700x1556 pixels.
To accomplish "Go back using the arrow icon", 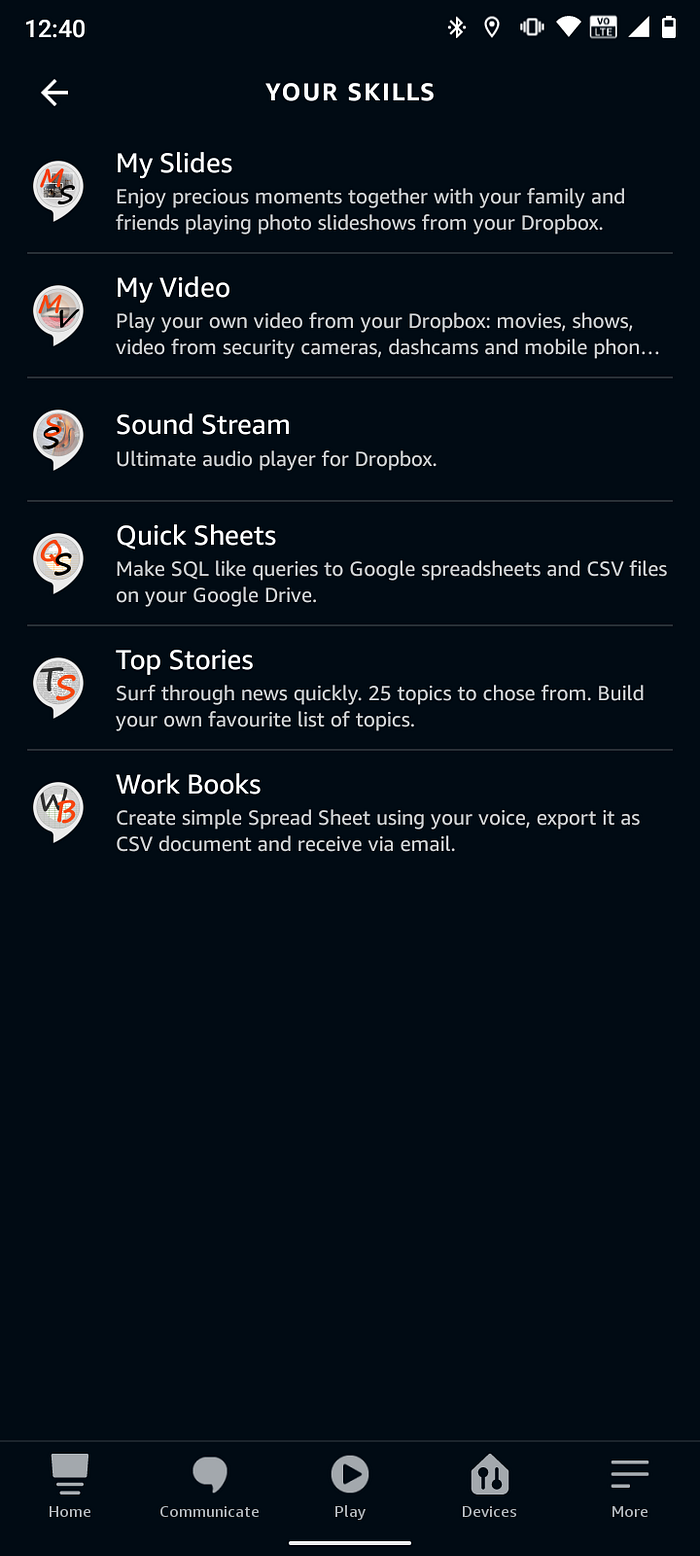I will coord(55,93).
